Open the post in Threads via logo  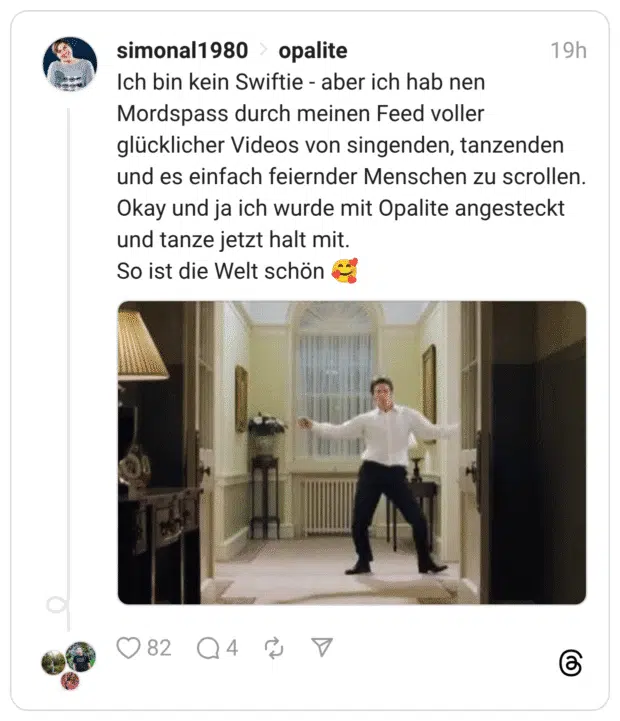pyautogui.click(x=570, y=662)
